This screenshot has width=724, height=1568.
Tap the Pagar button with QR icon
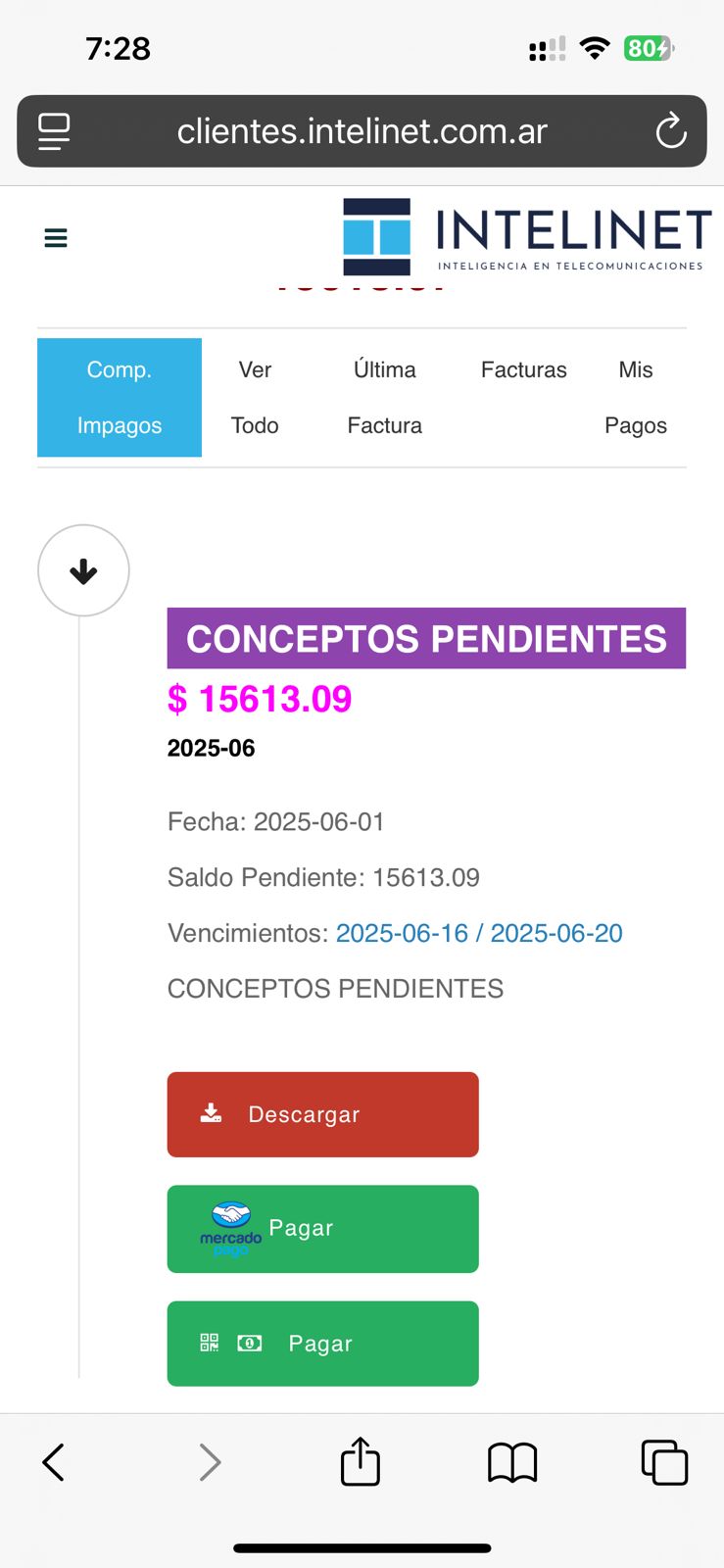(x=322, y=1344)
